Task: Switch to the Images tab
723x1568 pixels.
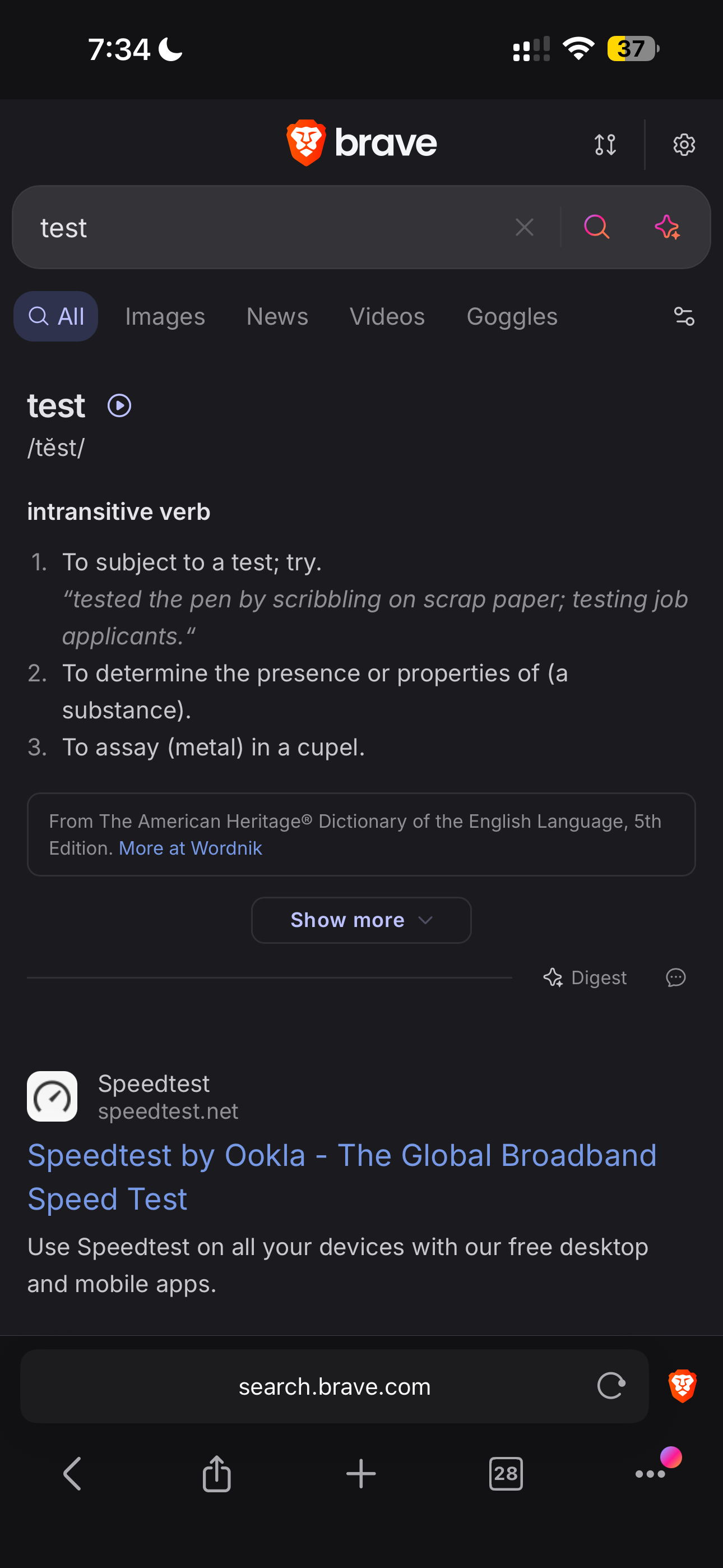Action: 165,316
